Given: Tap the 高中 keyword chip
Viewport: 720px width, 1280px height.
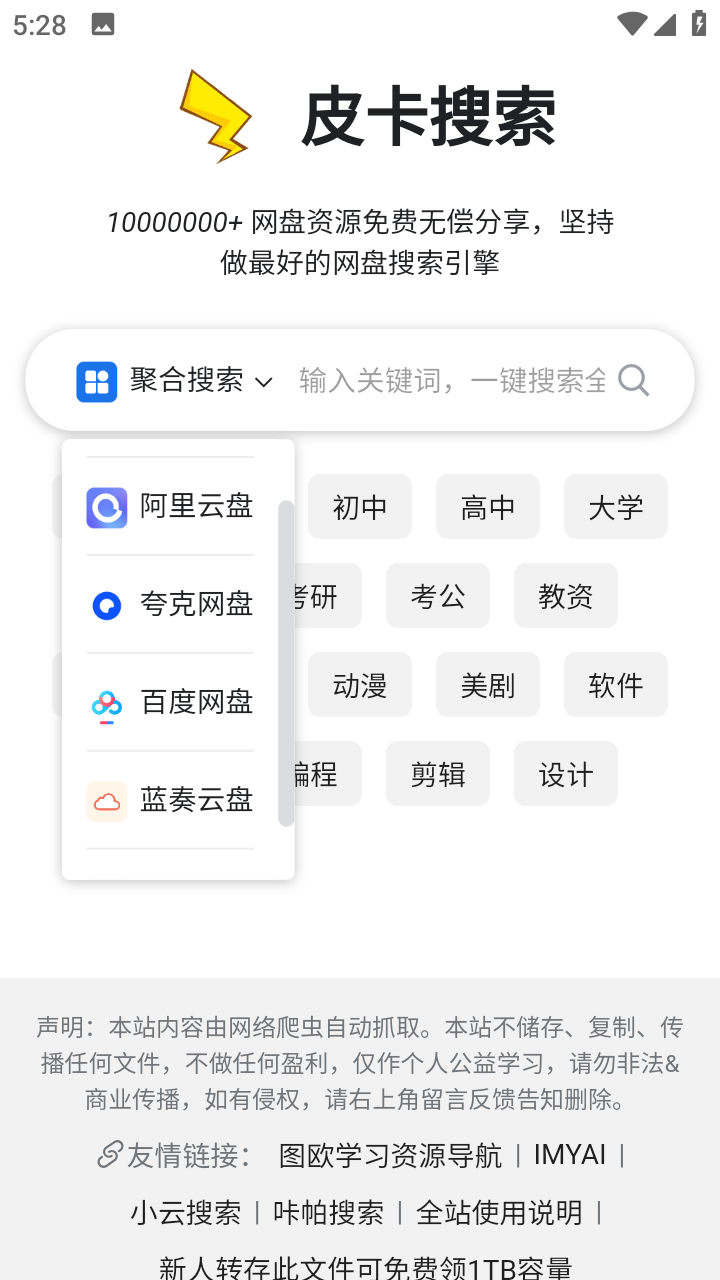Looking at the screenshot, I should [x=488, y=507].
